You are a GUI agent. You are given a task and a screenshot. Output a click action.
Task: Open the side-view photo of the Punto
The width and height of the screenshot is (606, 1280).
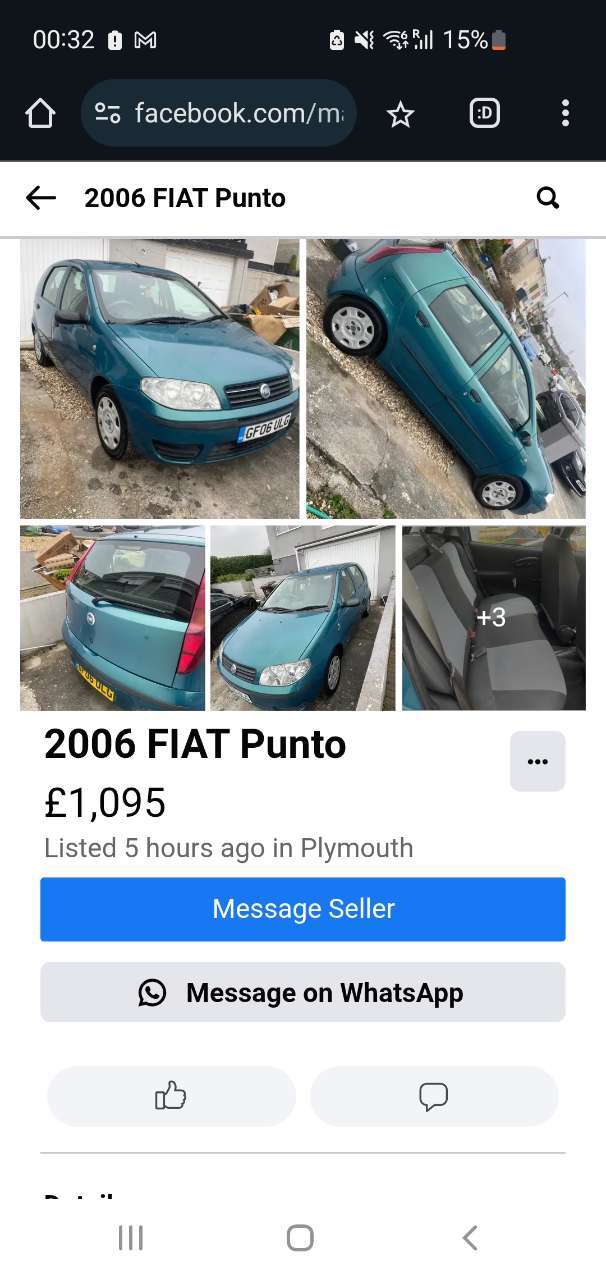coord(446,378)
